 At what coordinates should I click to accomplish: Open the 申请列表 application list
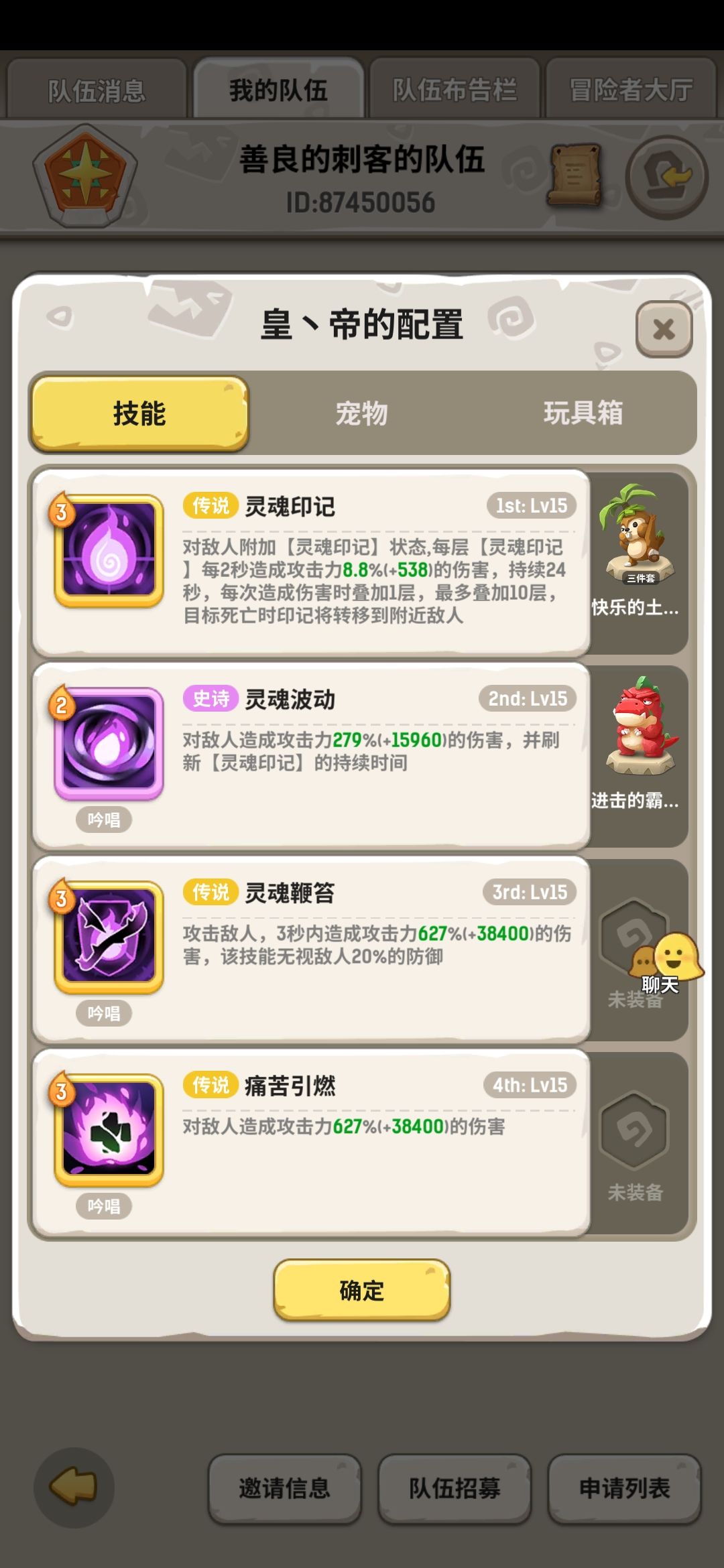coord(623,1489)
